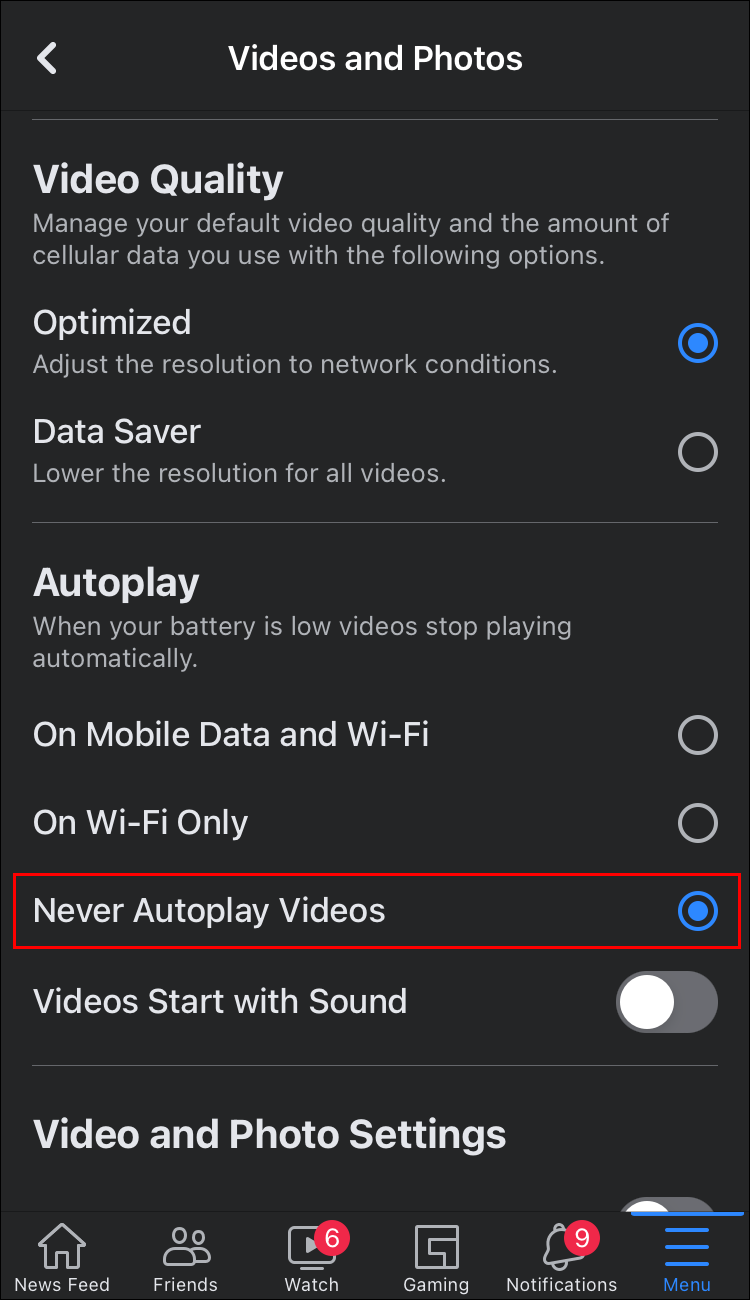
Task: Select the Optimized video quality option
Action: point(697,344)
